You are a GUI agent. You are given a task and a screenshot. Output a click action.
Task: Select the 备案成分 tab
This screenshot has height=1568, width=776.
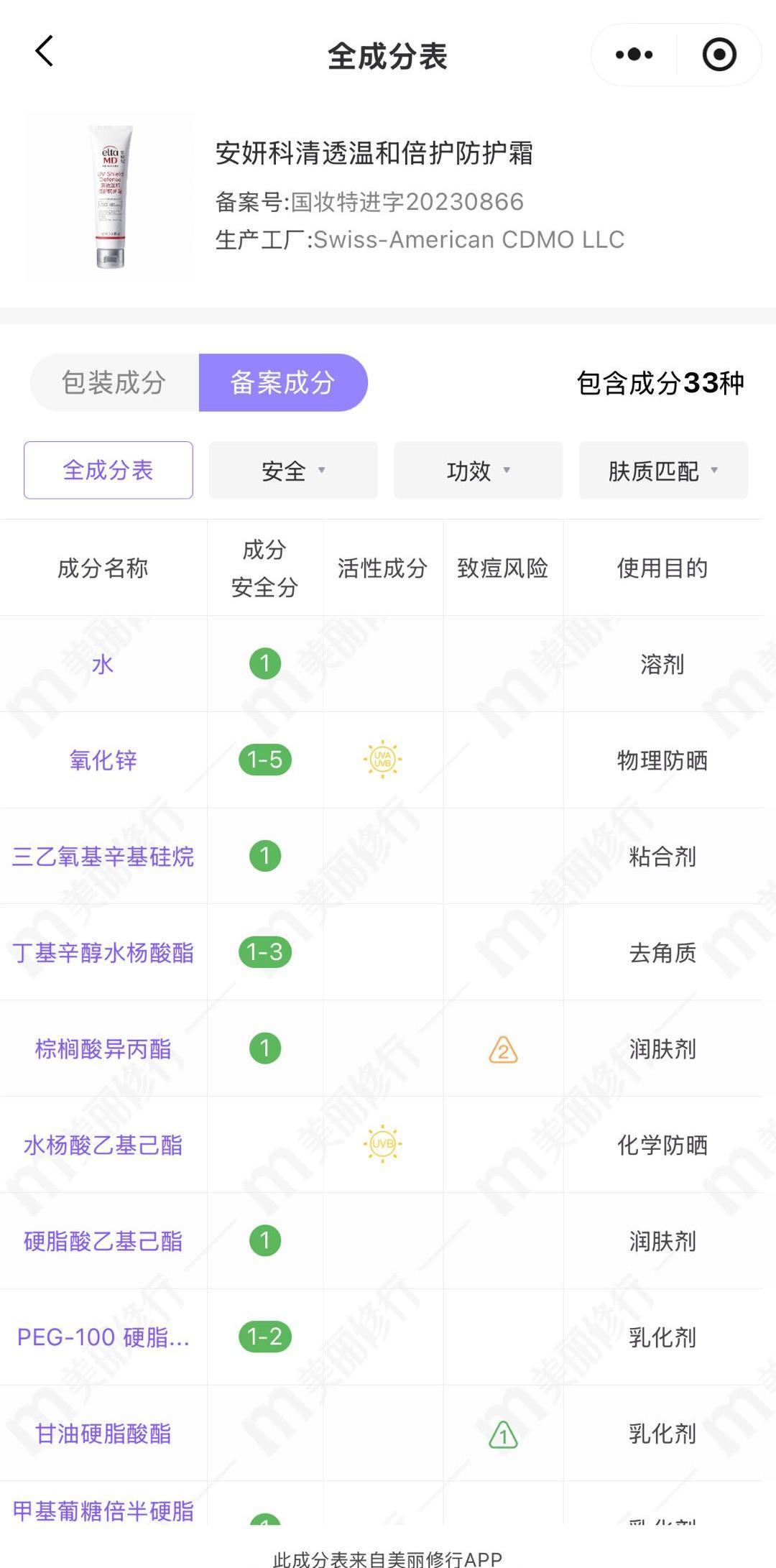pos(283,382)
